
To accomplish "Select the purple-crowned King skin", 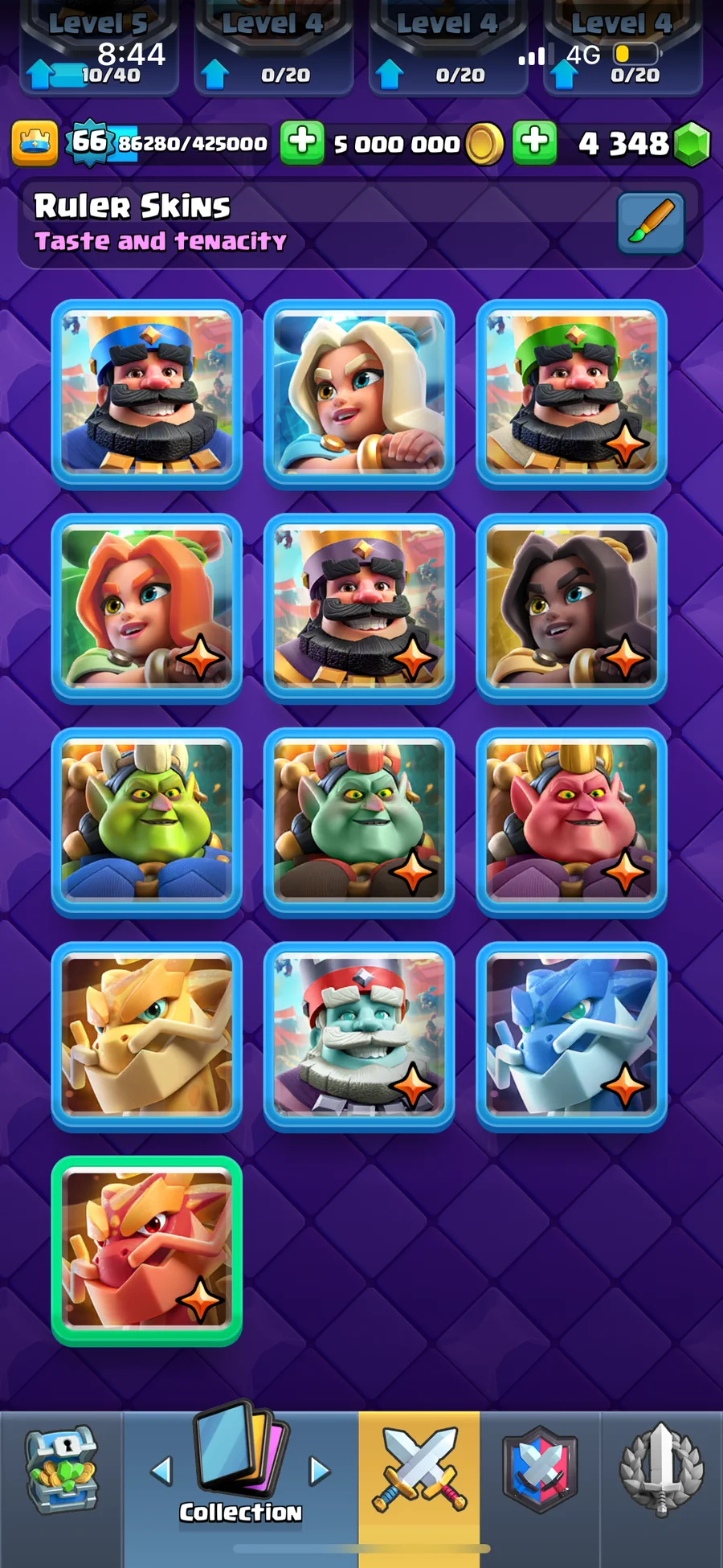I will pos(359,608).
